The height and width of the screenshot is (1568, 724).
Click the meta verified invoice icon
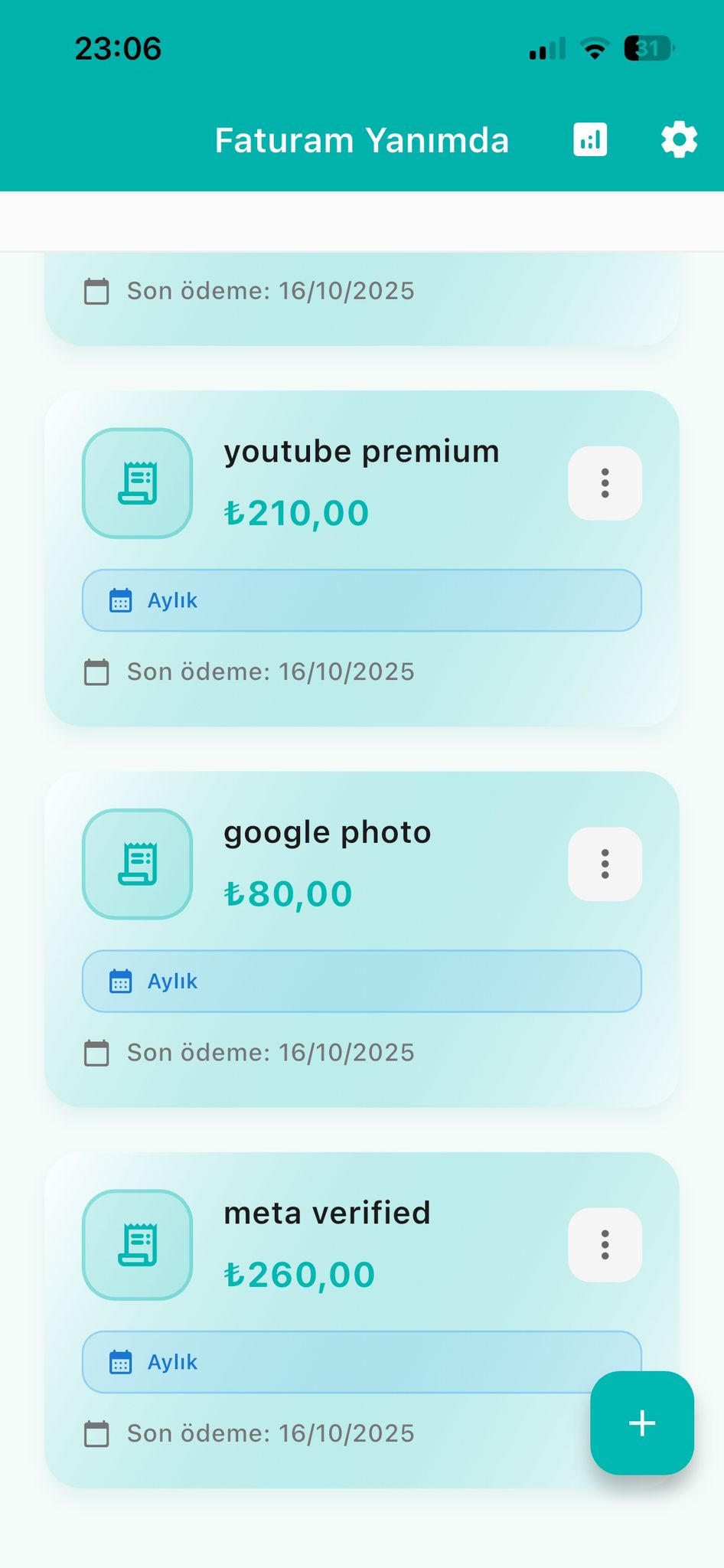click(137, 1244)
